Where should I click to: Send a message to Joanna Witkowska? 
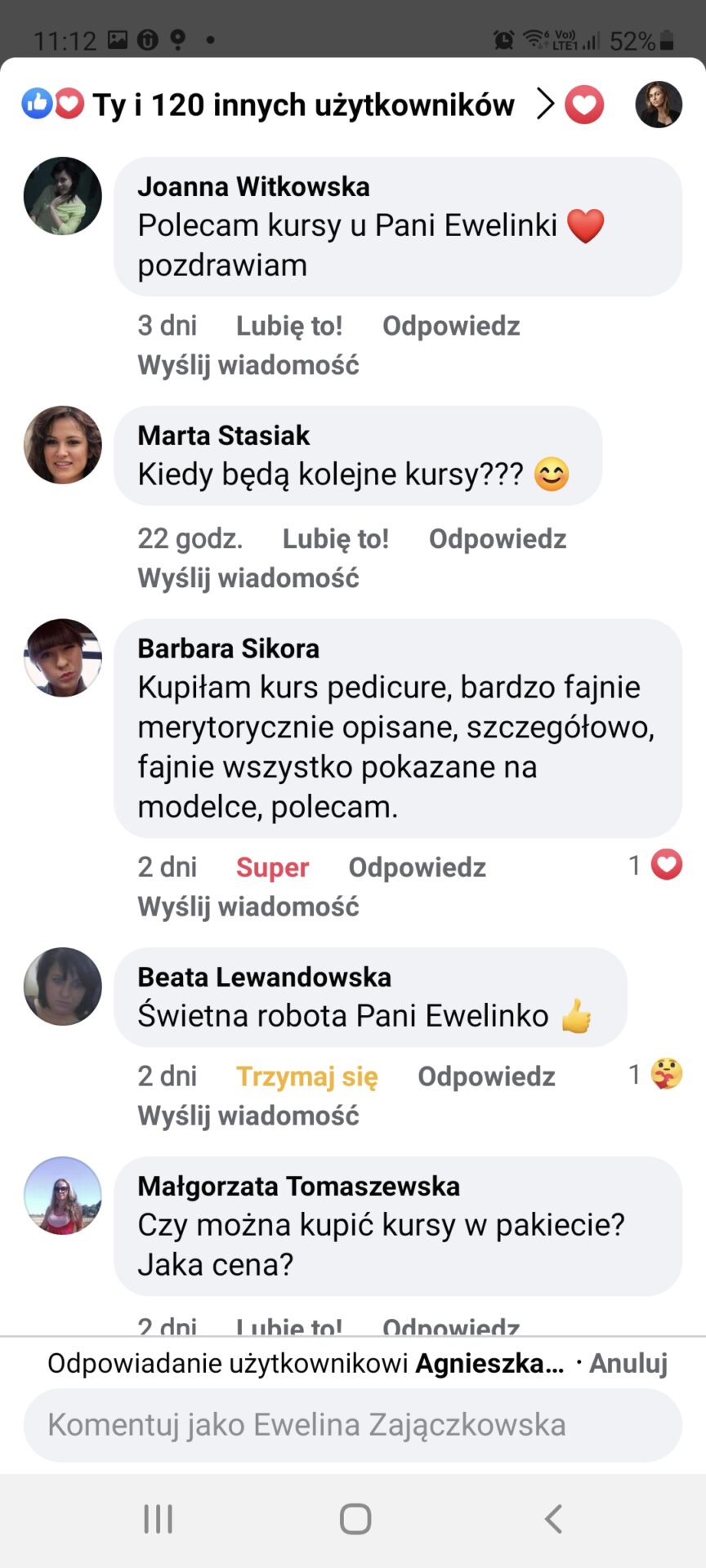[x=248, y=365]
